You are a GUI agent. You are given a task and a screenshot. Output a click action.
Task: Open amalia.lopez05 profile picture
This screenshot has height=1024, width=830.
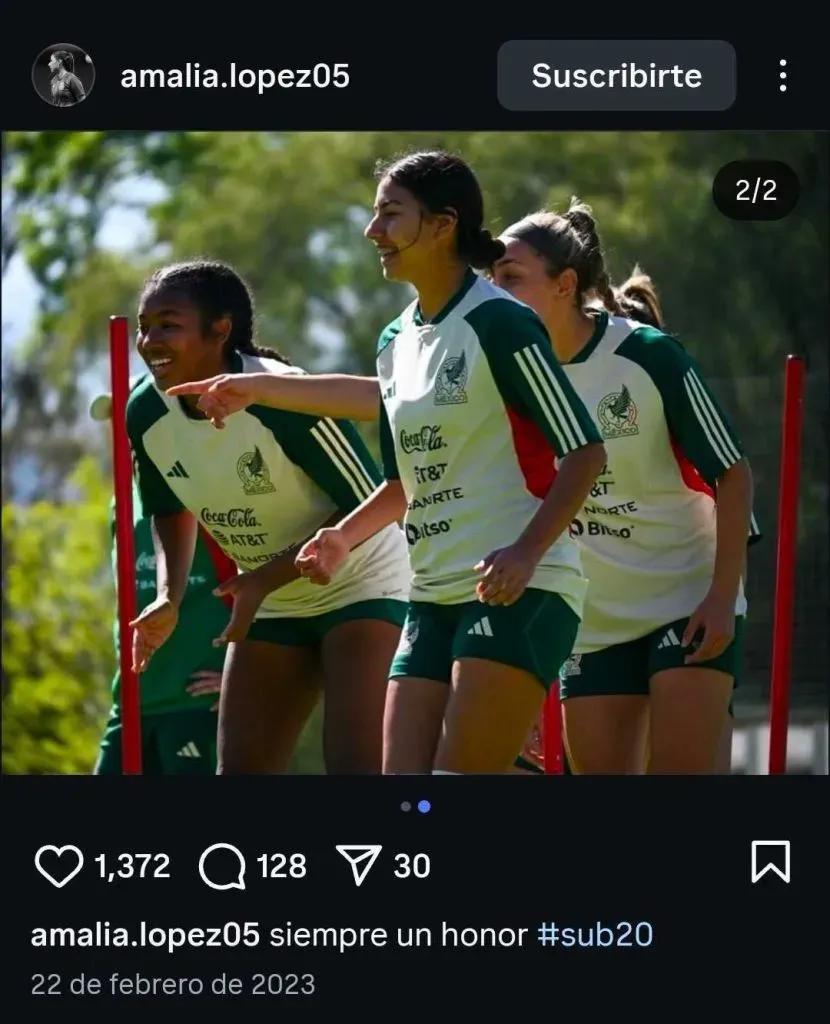click(x=63, y=75)
